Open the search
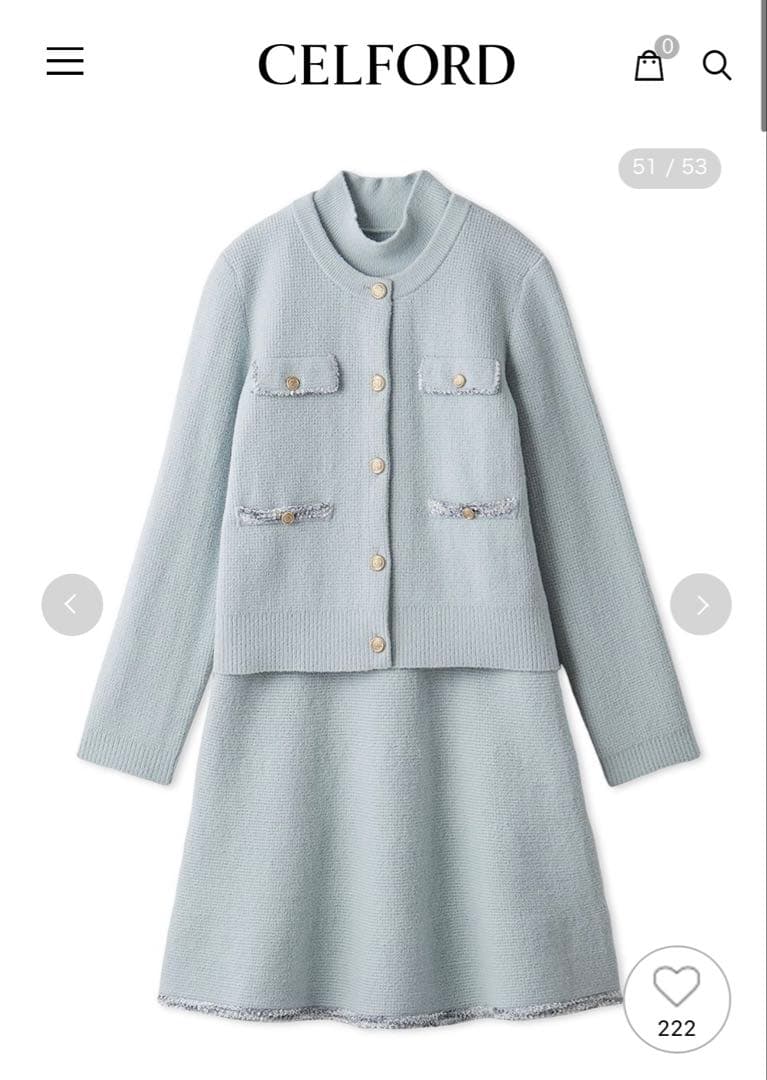This screenshot has width=767, height=1080. pyautogui.click(x=716, y=66)
